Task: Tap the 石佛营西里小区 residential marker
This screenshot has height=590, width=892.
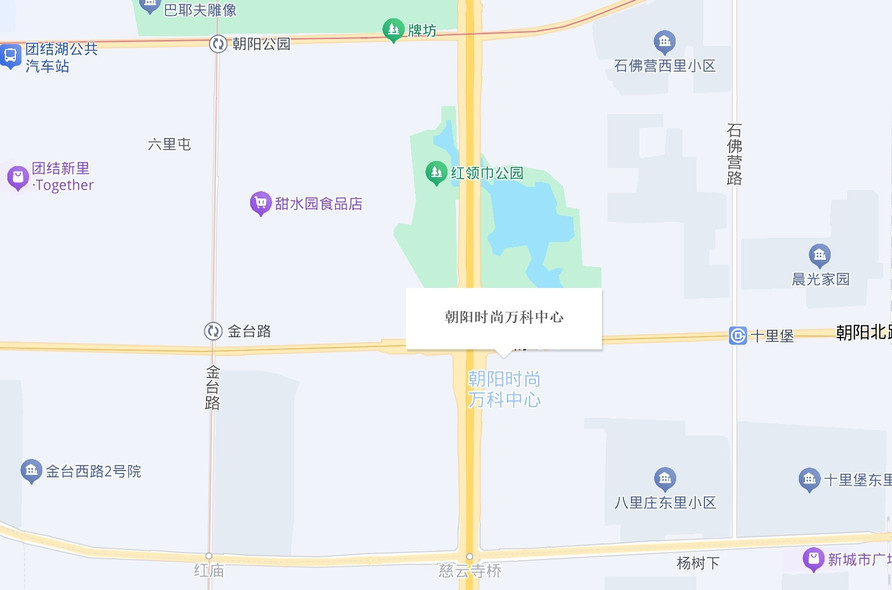Action: [x=665, y=42]
